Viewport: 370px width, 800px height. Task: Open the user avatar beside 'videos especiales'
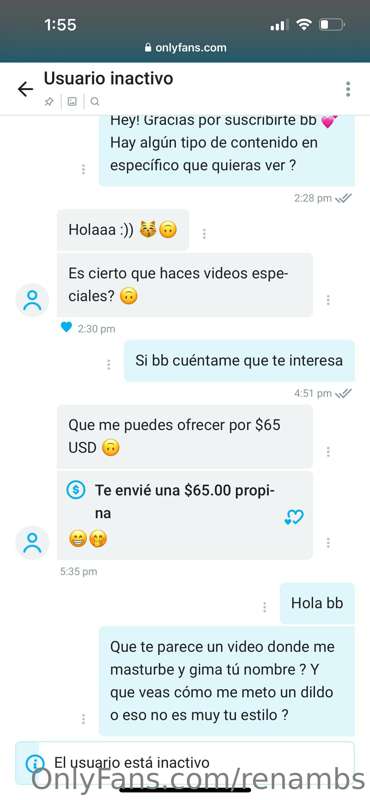click(x=32, y=299)
